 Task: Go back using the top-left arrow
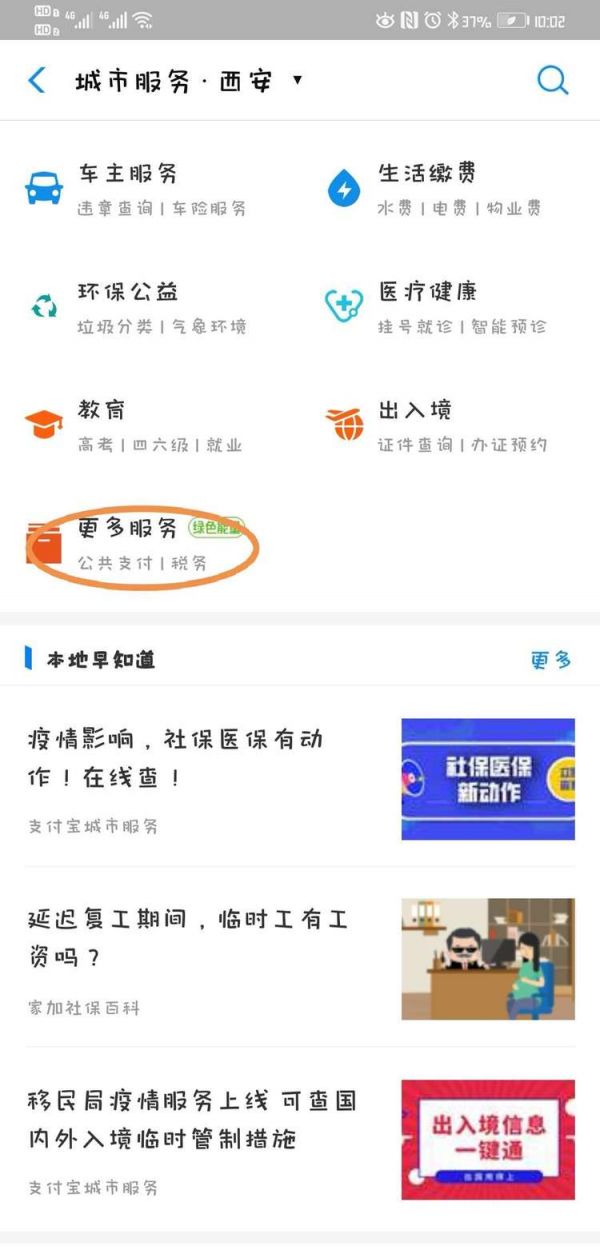click(37, 80)
